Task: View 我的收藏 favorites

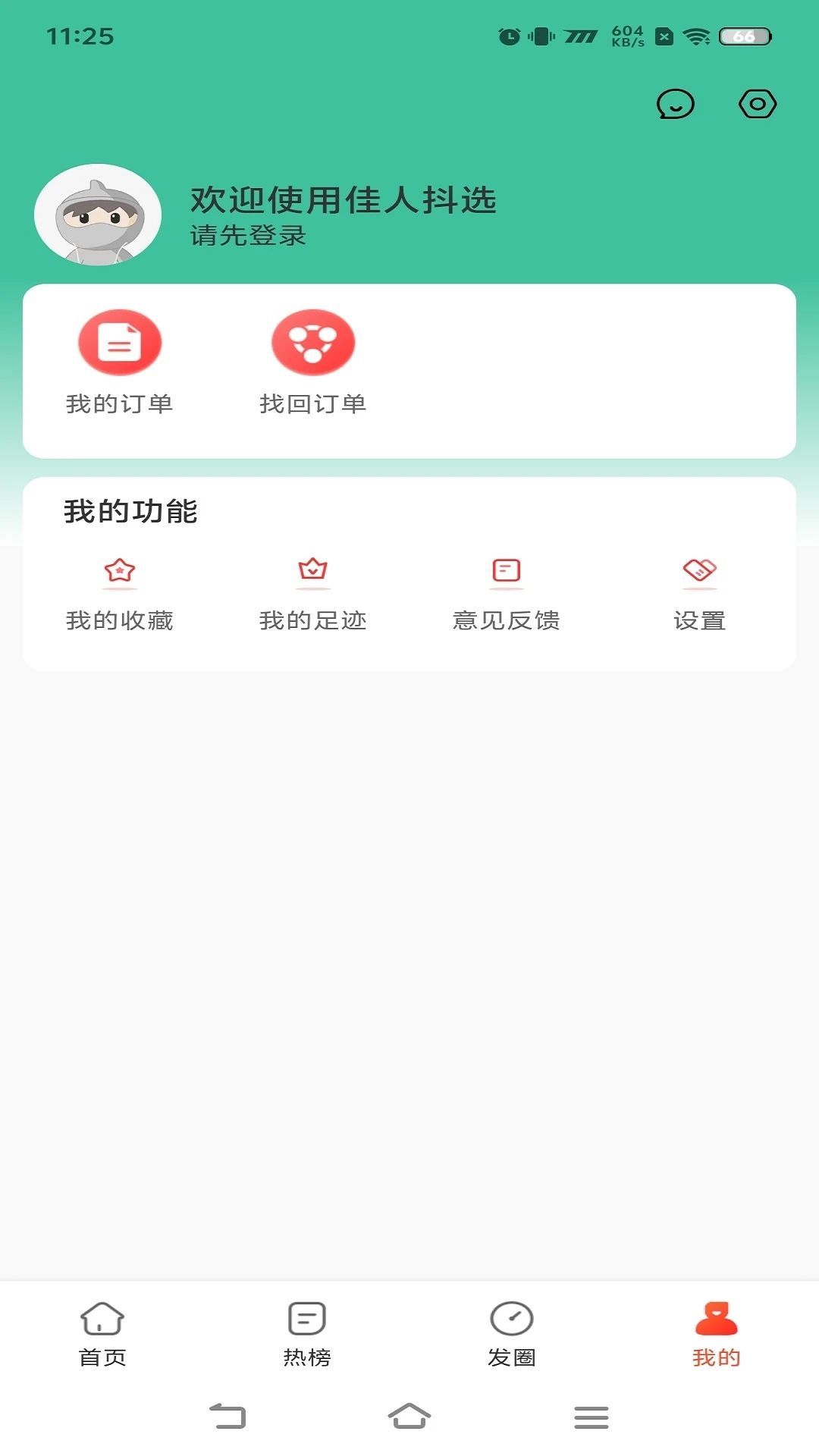Action: [x=120, y=595]
